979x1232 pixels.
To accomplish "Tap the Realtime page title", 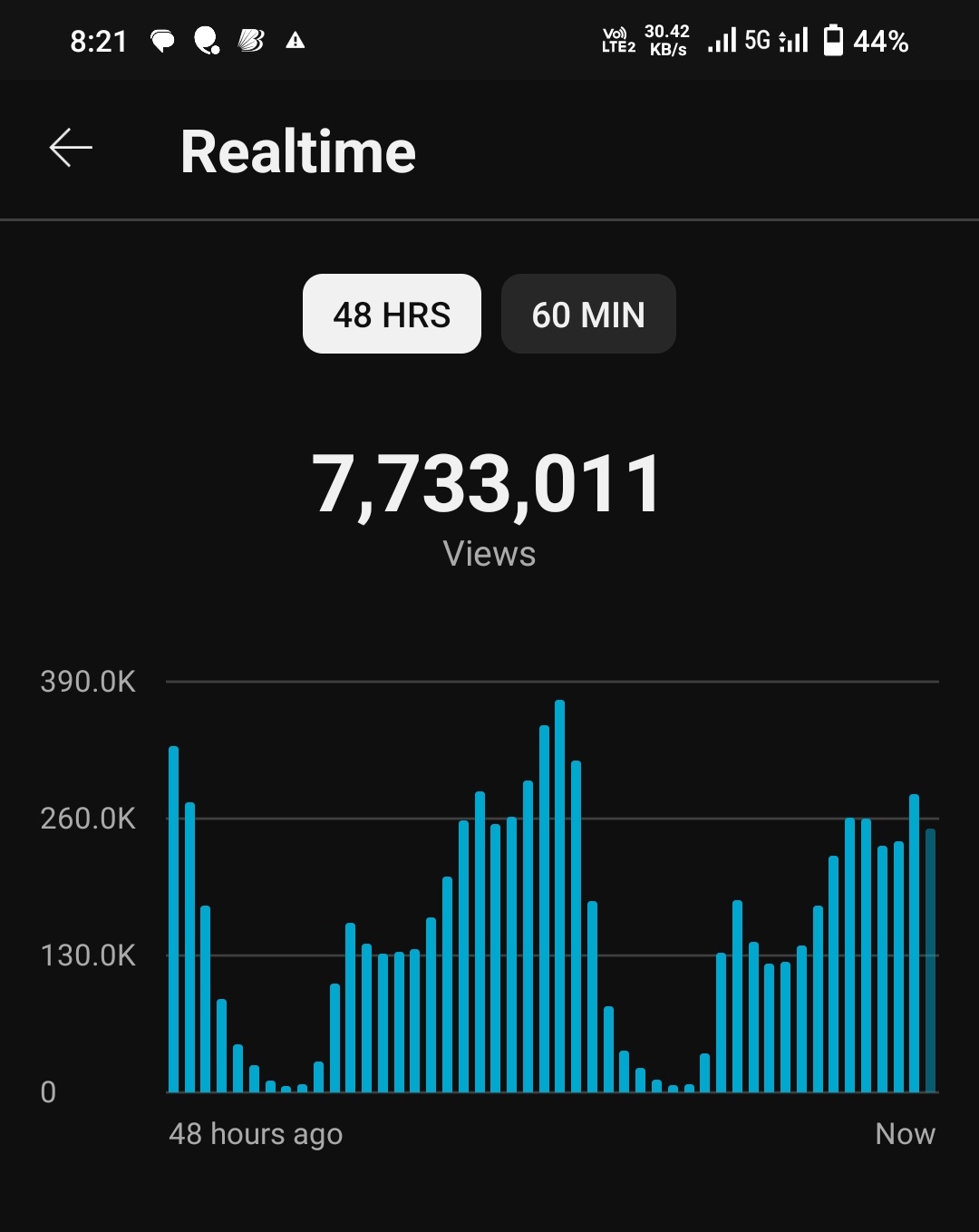I will (298, 150).
